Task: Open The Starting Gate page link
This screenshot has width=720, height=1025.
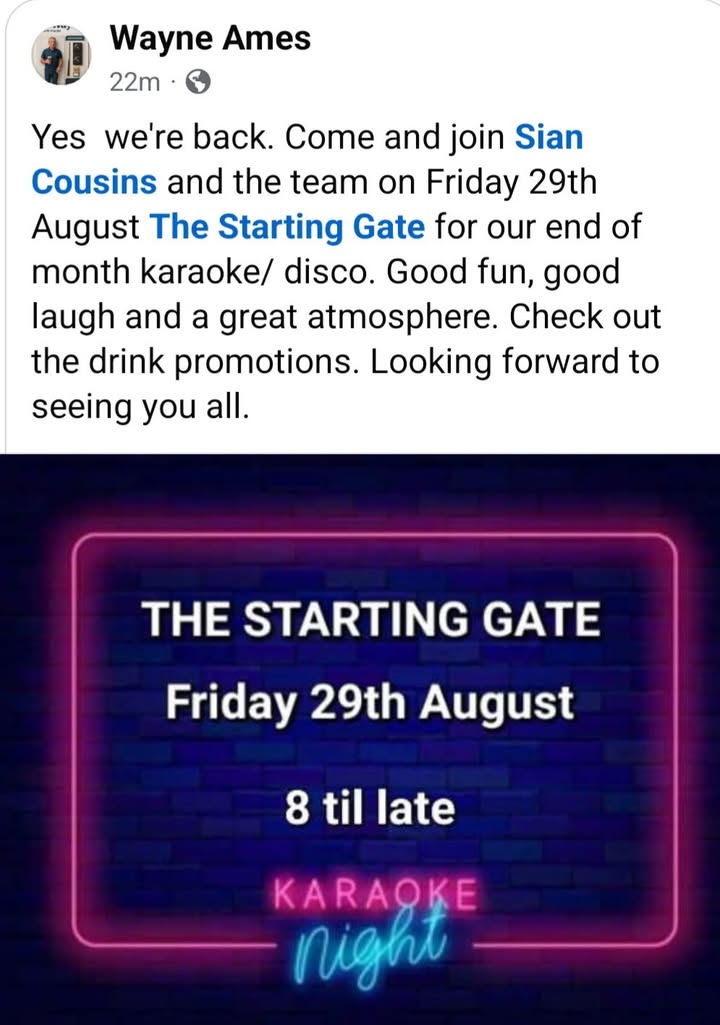Action: click(287, 226)
